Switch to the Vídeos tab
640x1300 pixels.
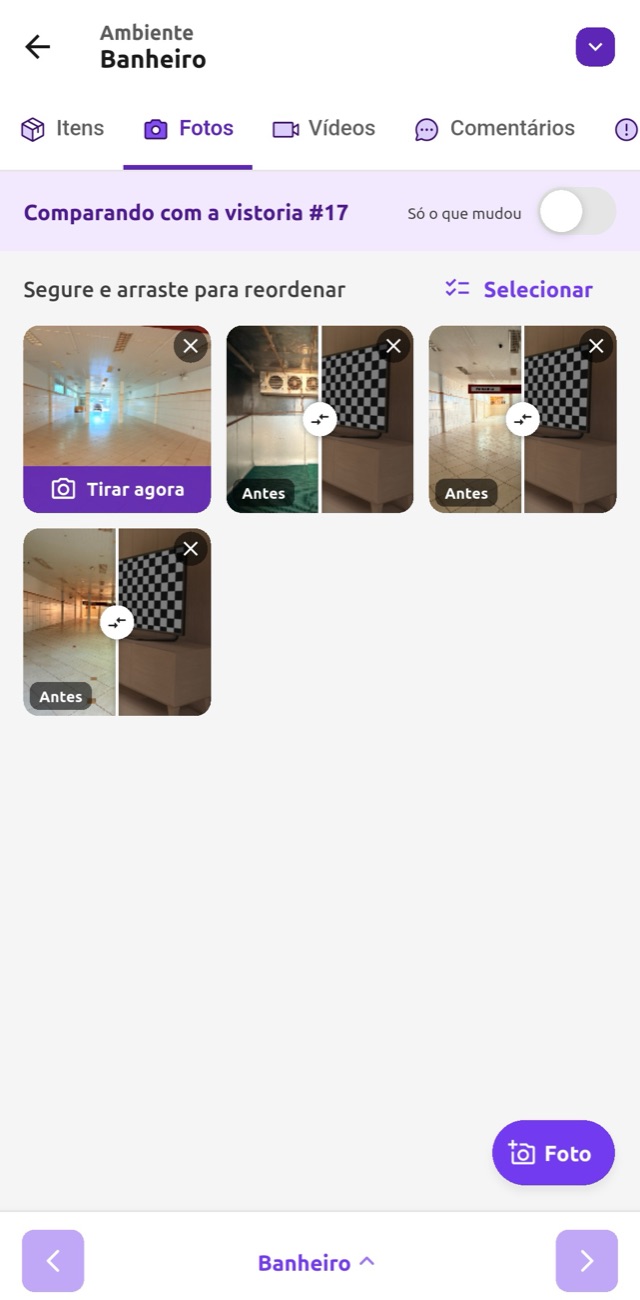coord(324,128)
